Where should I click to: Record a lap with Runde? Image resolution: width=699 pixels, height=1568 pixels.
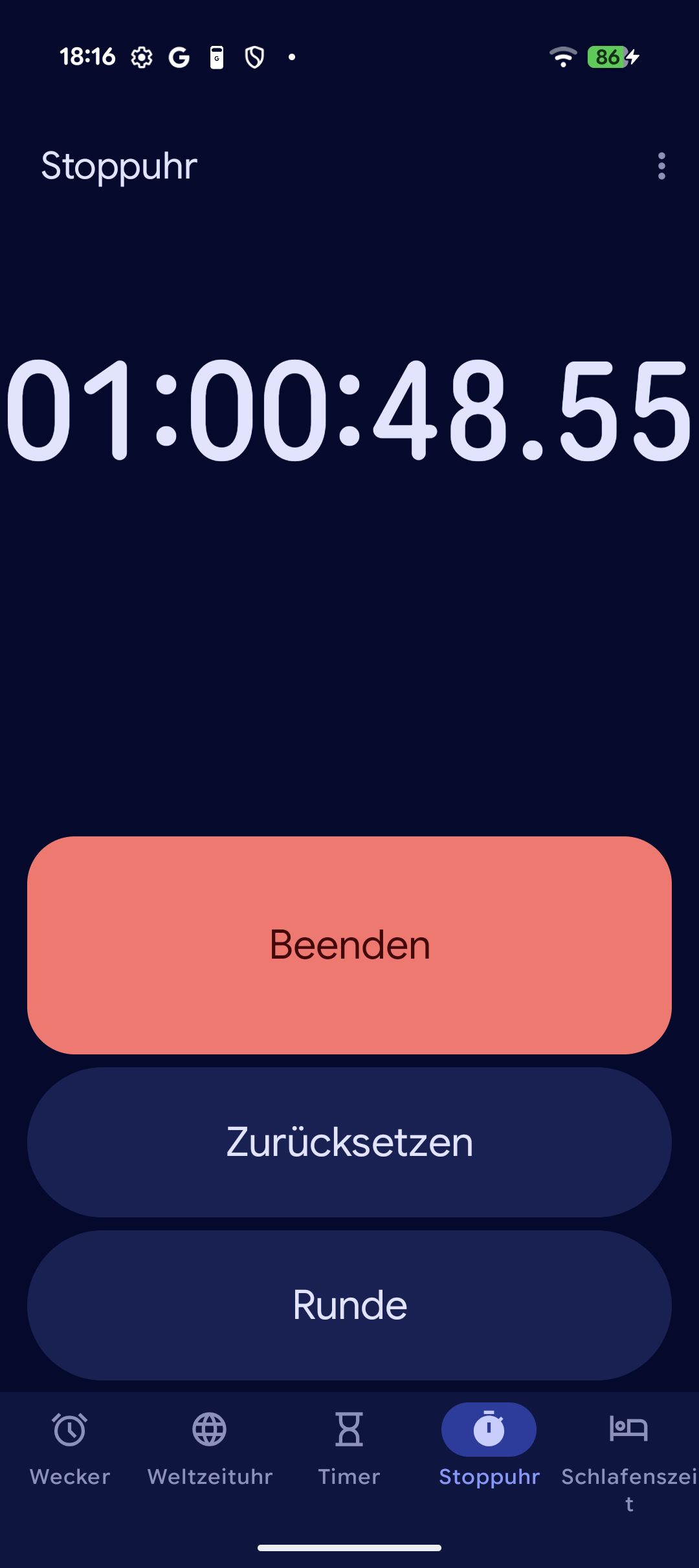tap(349, 1305)
